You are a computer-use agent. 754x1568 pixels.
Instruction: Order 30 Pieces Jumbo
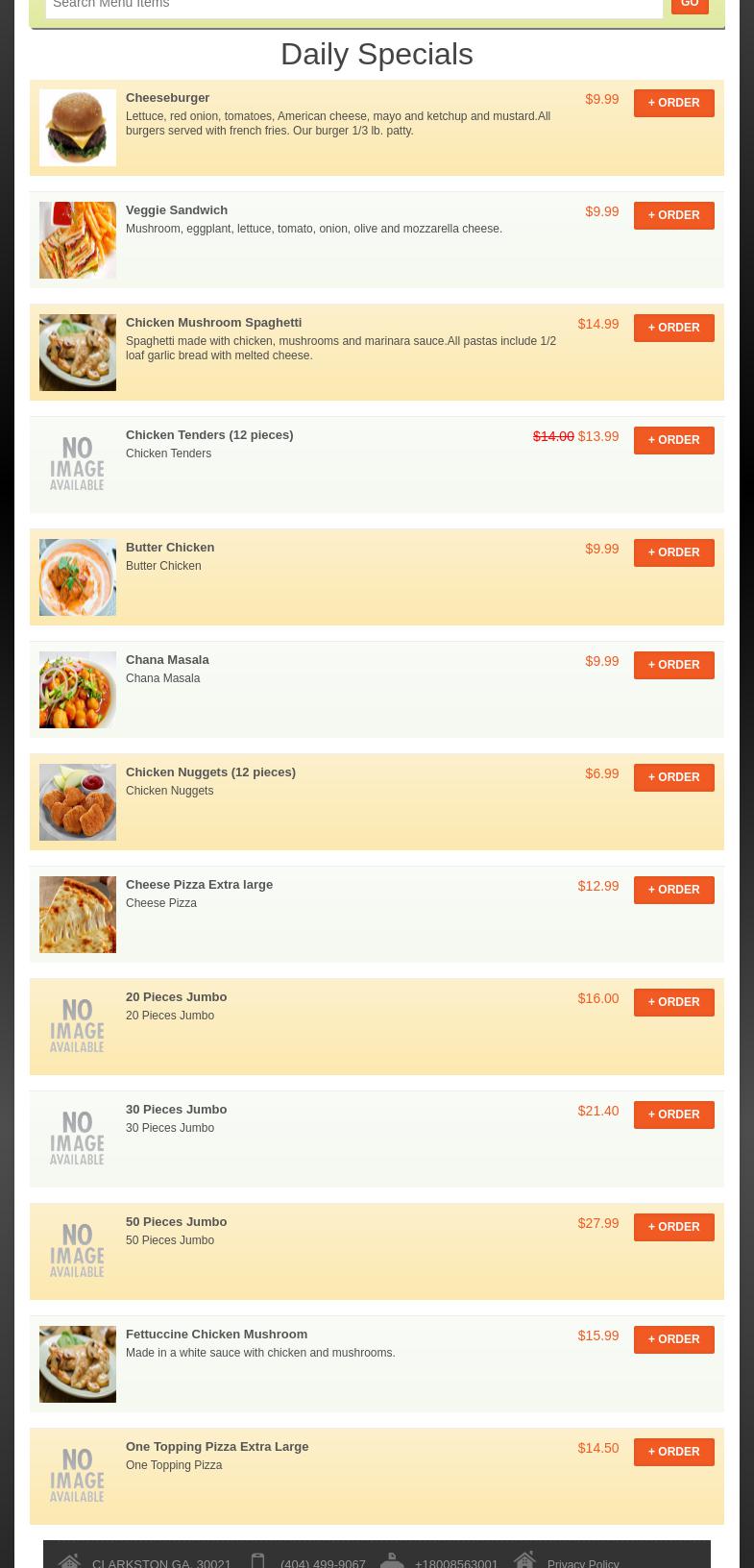(x=673, y=1115)
